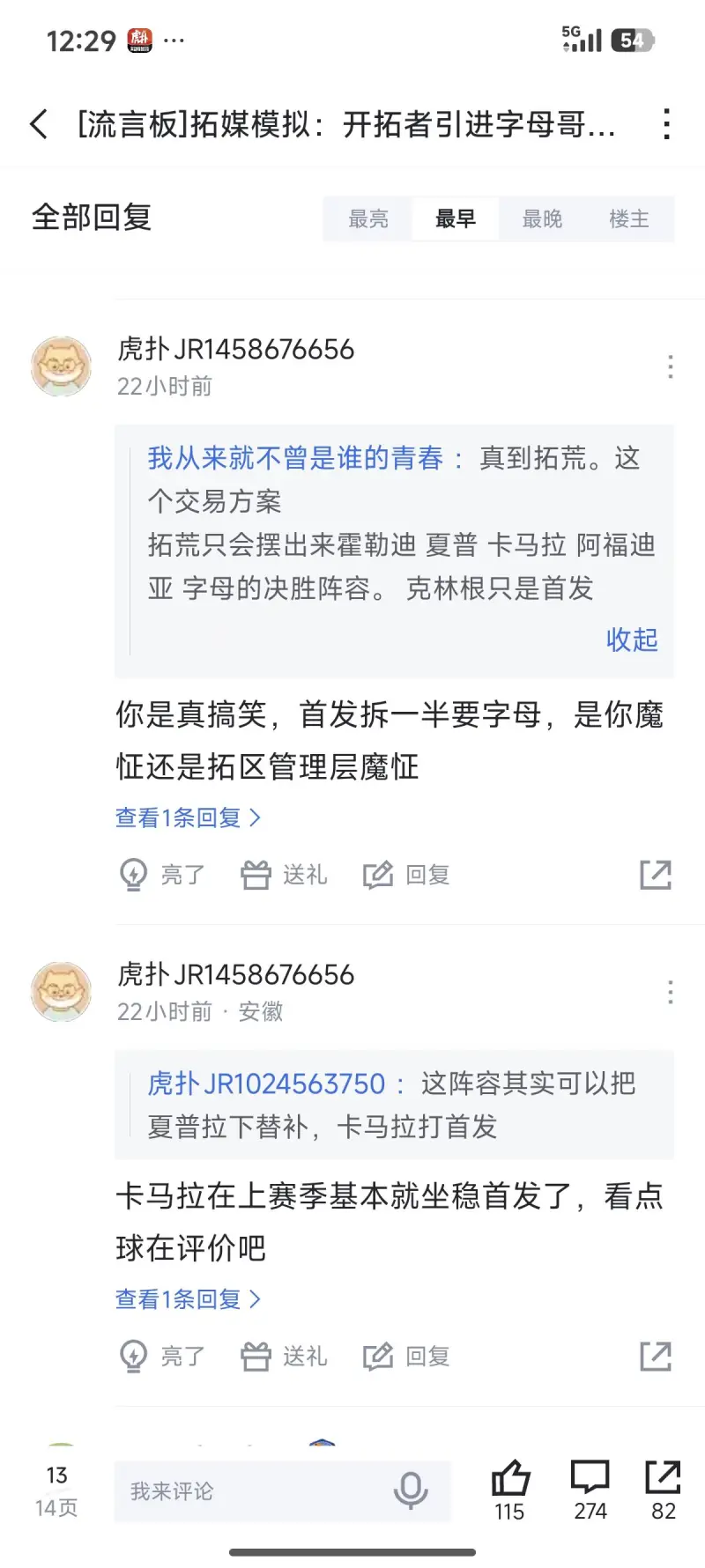Image resolution: width=705 pixels, height=1568 pixels.
Task: Share the 卡马拉在上赛季 comment
Action: point(656,1357)
